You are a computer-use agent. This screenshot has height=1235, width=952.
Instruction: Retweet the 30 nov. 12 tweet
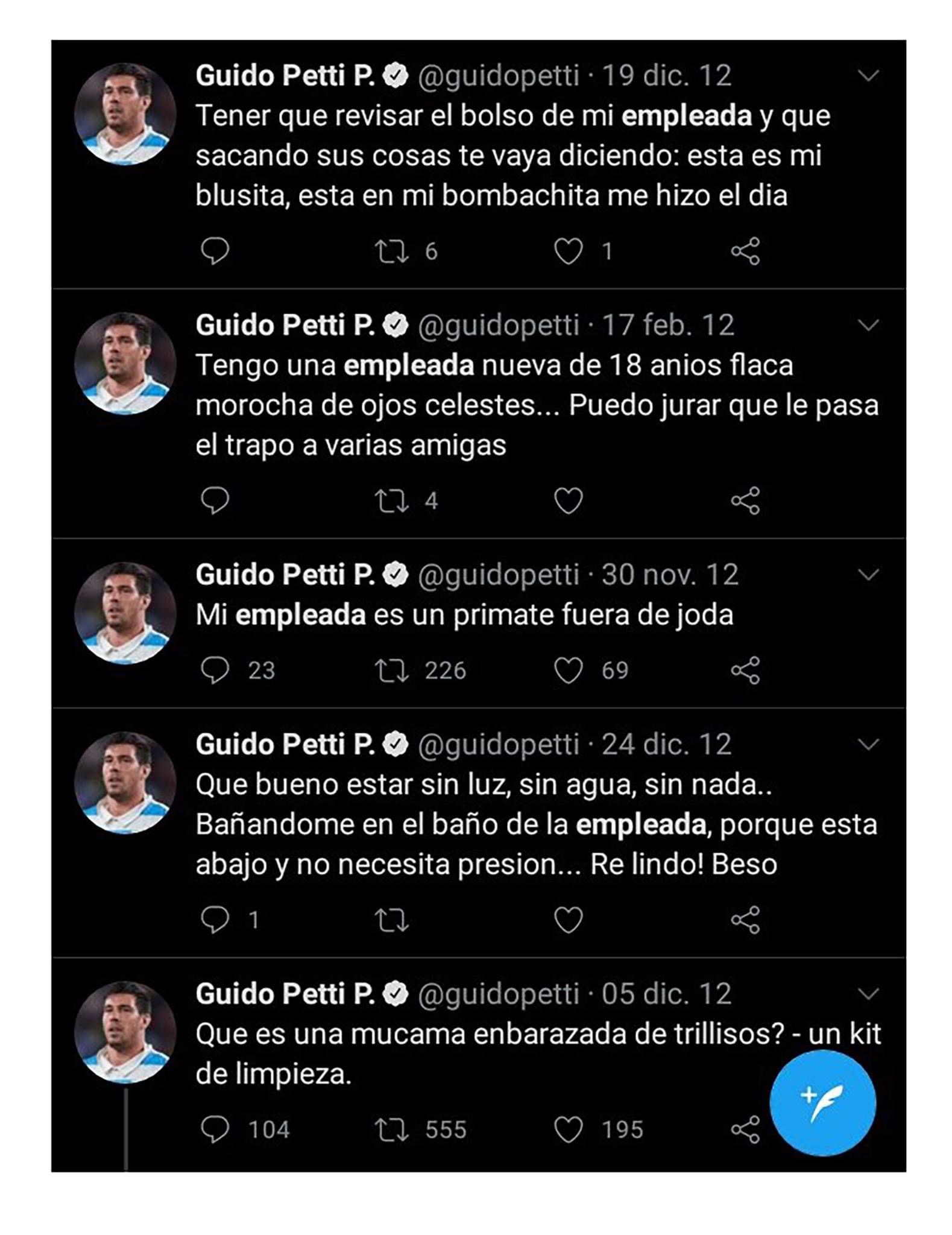392,671
